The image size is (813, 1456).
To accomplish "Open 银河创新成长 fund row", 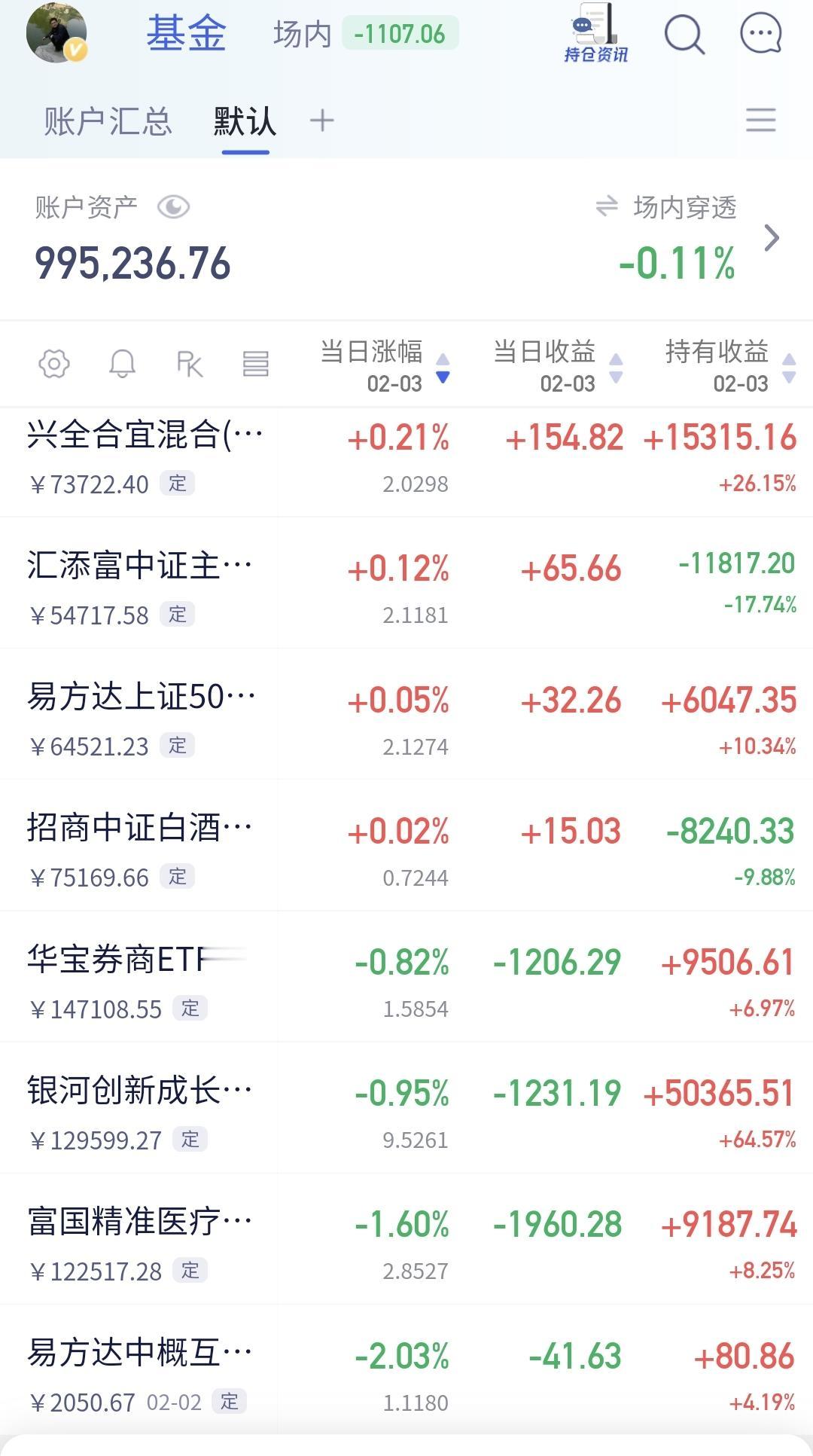I will click(406, 1108).
